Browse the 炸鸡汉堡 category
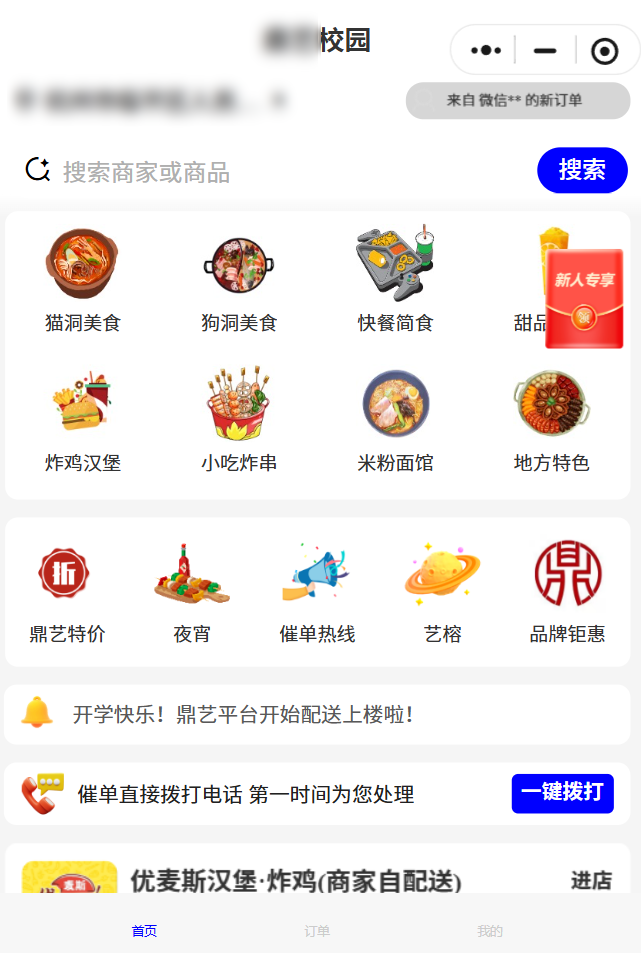The image size is (641, 953). (x=83, y=421)
